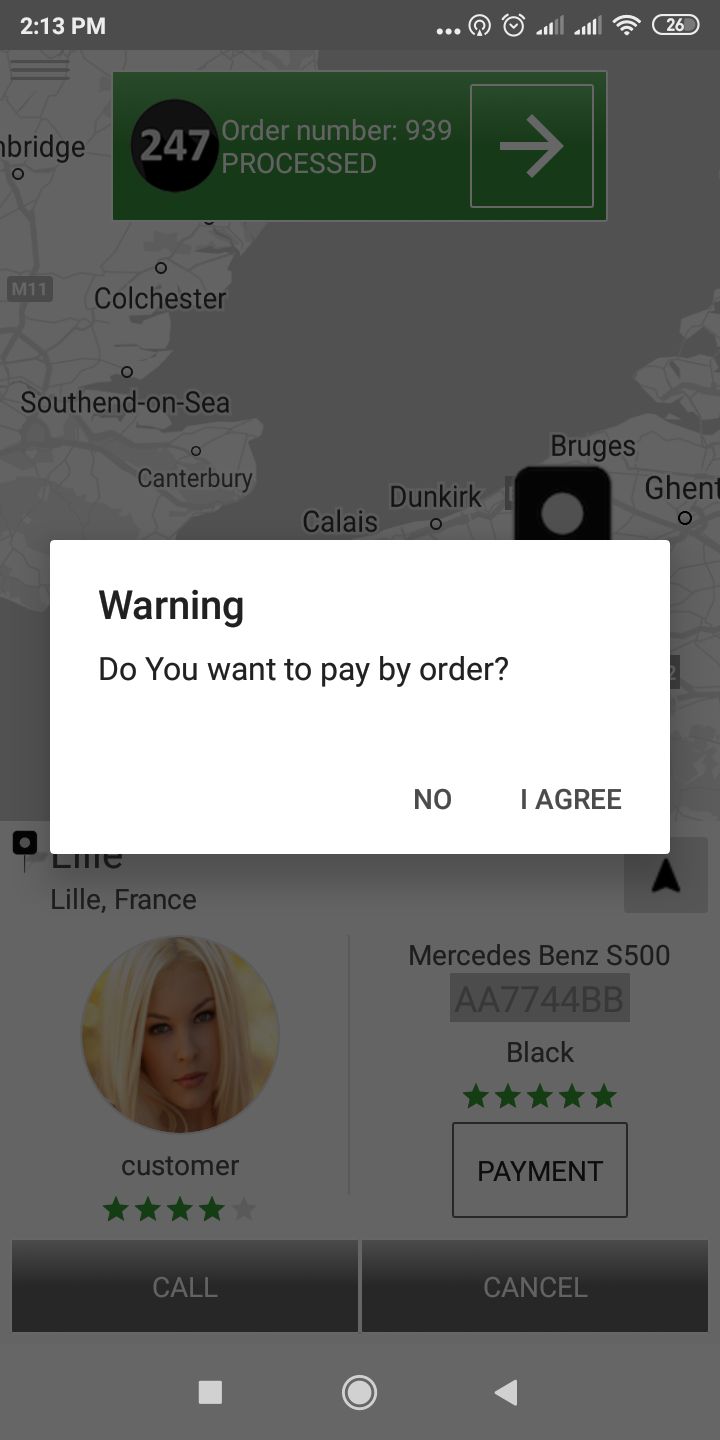Confirm with I AGREE
The width and height of the screenshot is (720, 1440).
point(571,799)
